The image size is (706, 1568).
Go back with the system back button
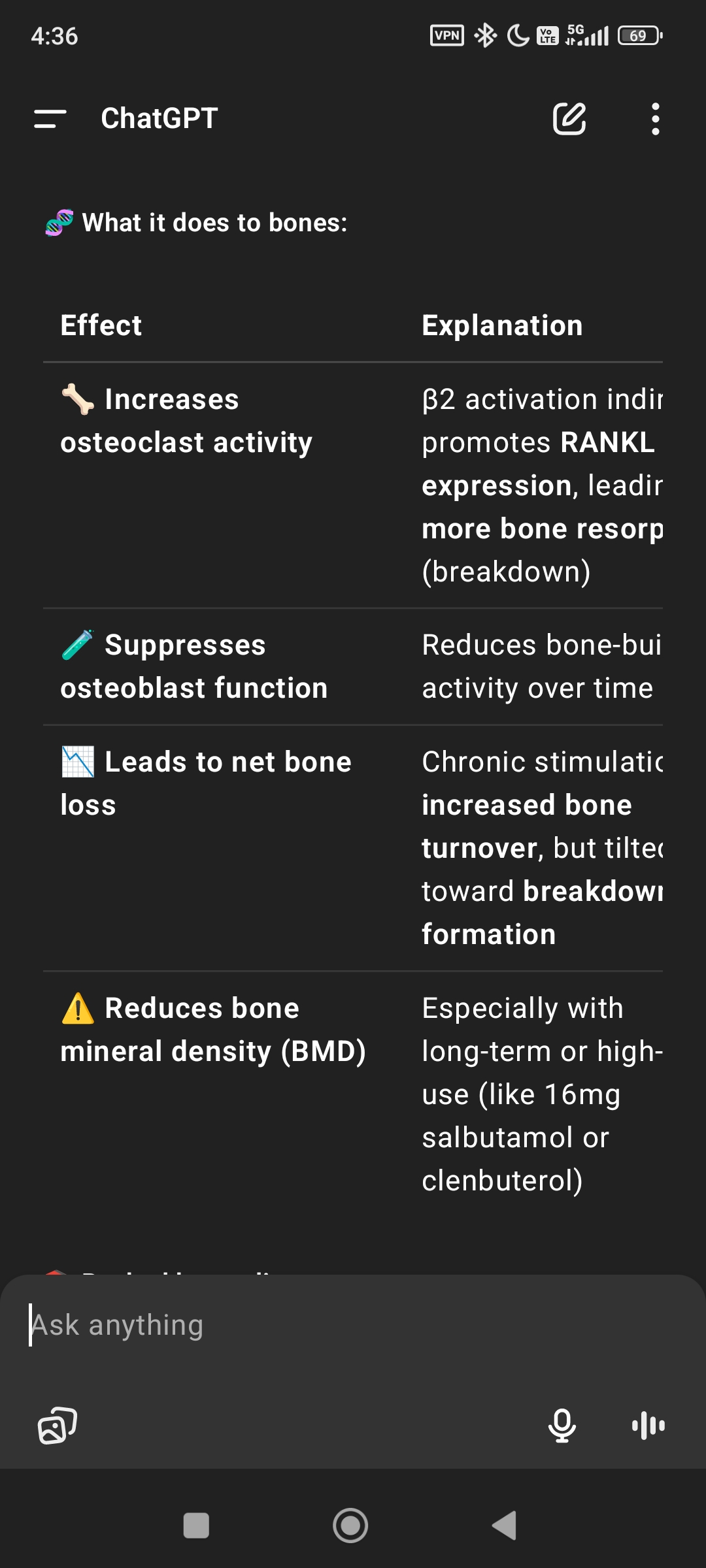tap(505, 1526)
